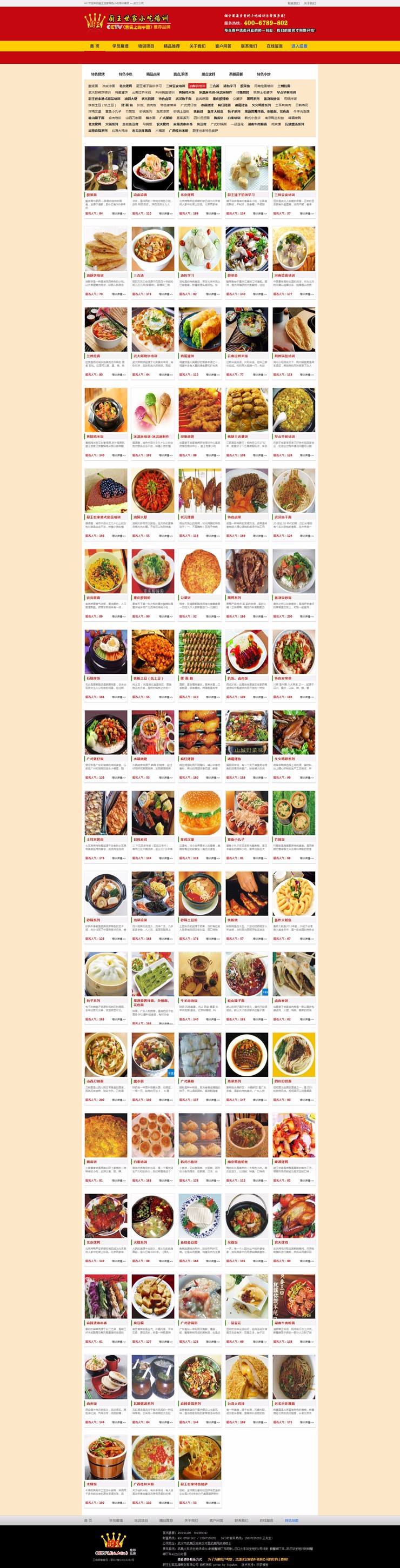Open 客户问答 in the top menu

223,46
